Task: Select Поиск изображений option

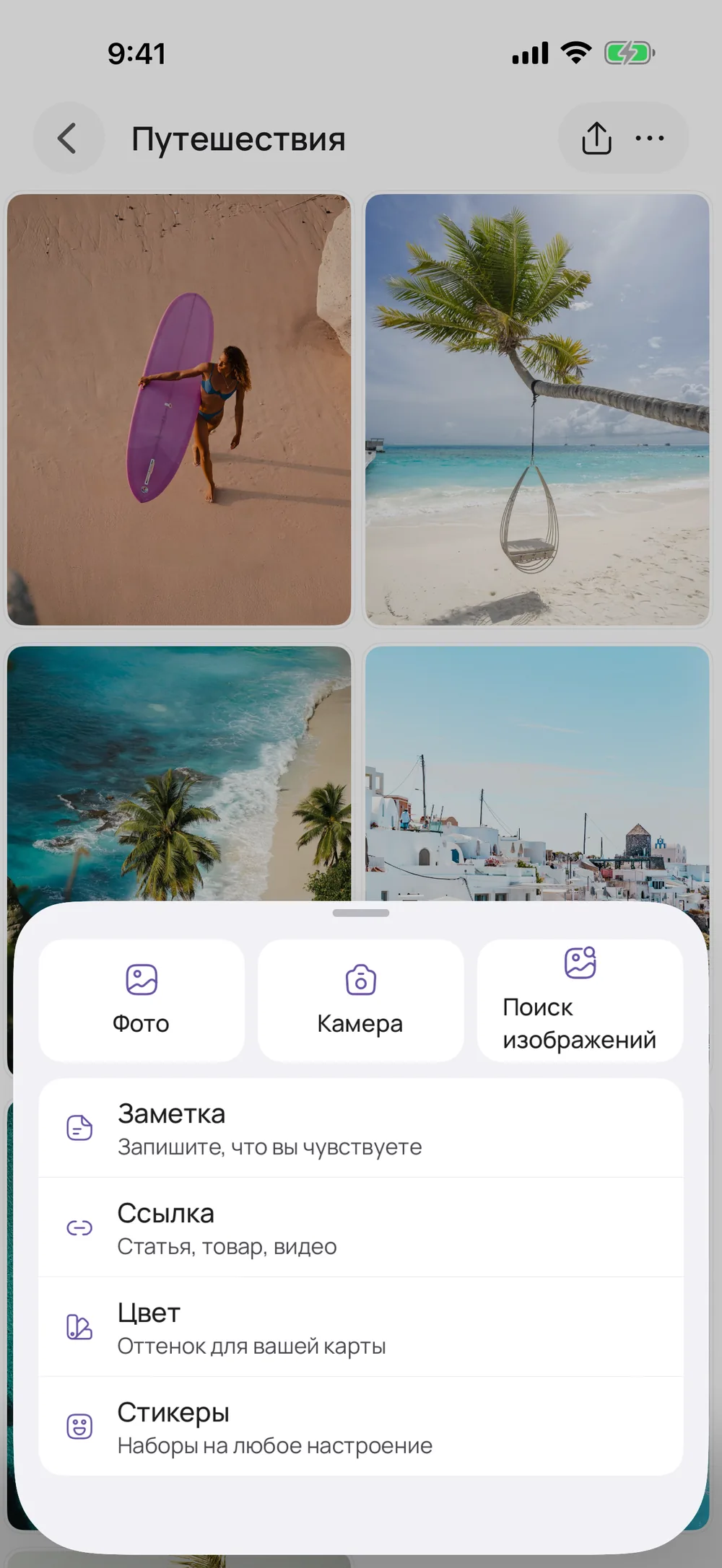Action: point(580,1000)
